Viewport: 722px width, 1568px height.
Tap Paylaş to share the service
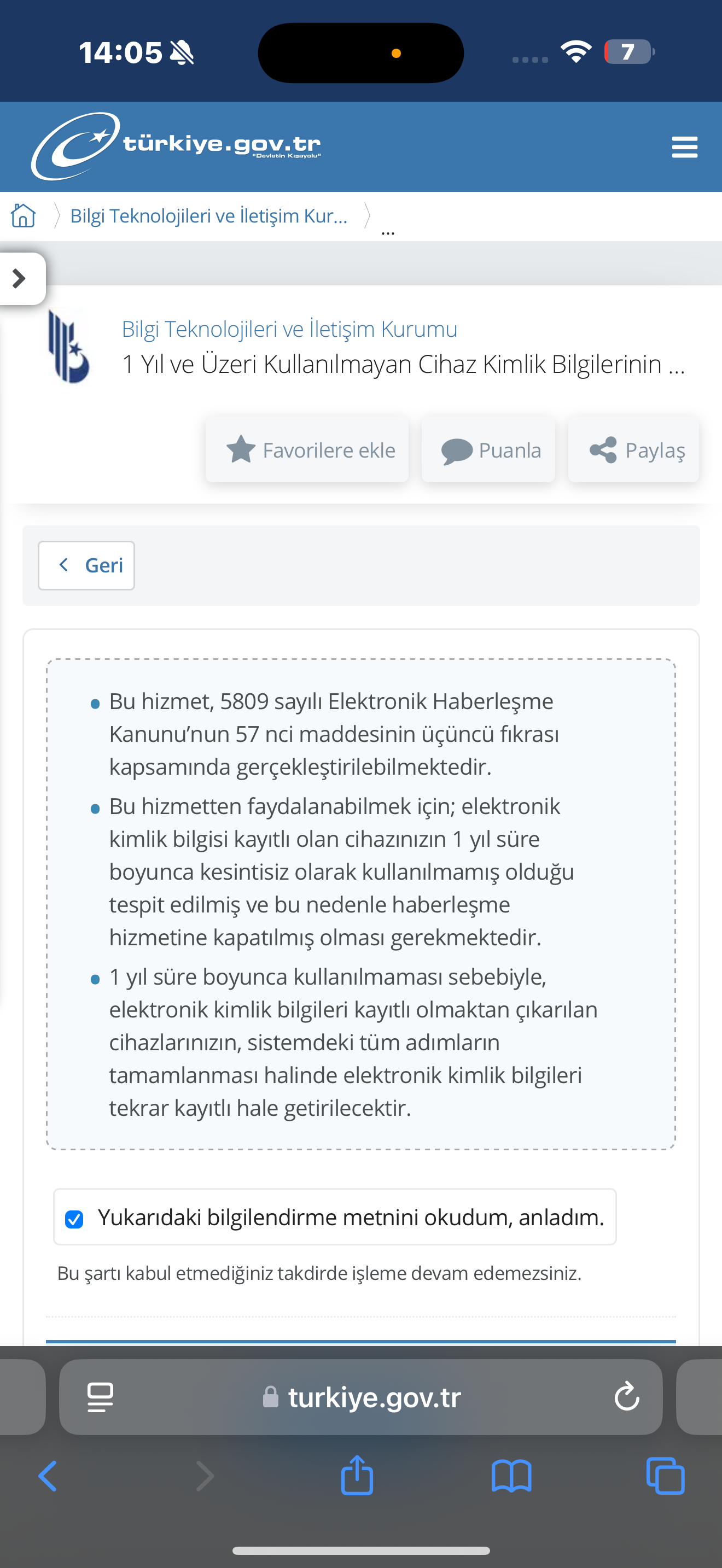point(633,450)
